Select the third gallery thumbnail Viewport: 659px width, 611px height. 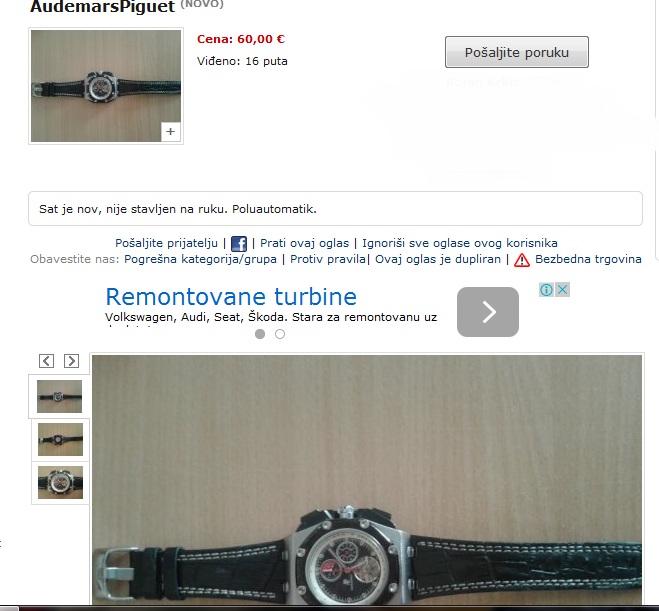[60, 482]
